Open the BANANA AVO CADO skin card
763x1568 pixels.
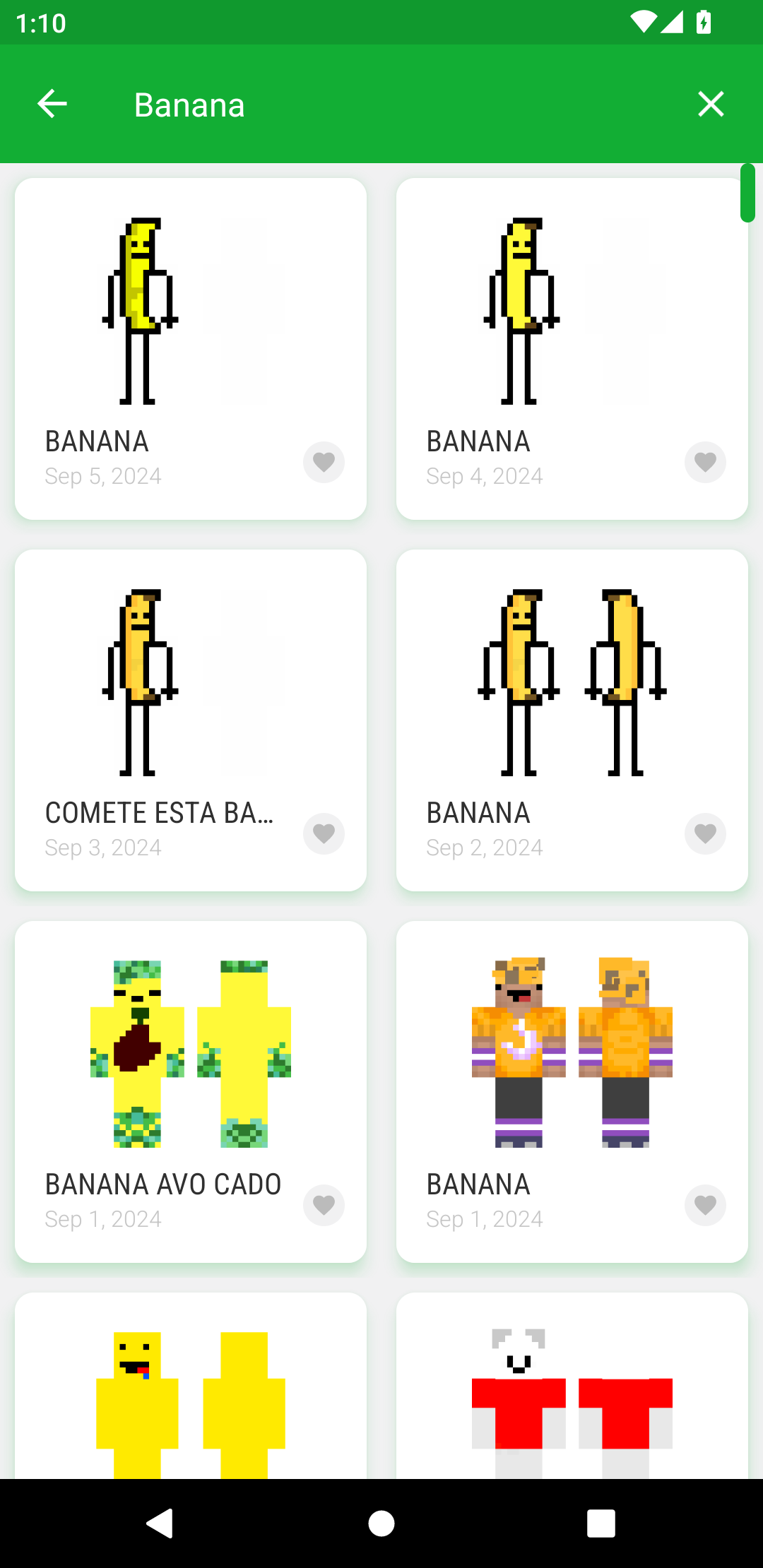click(191, 1092)
